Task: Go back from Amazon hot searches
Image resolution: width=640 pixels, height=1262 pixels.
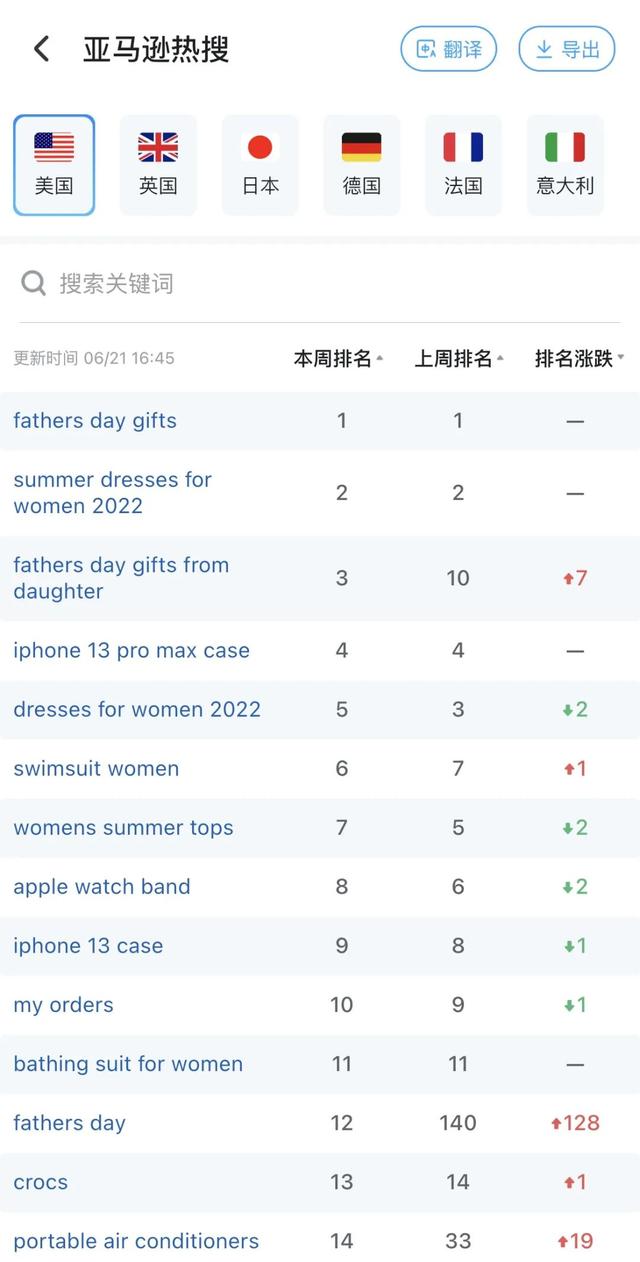Action: coord(41,49)
